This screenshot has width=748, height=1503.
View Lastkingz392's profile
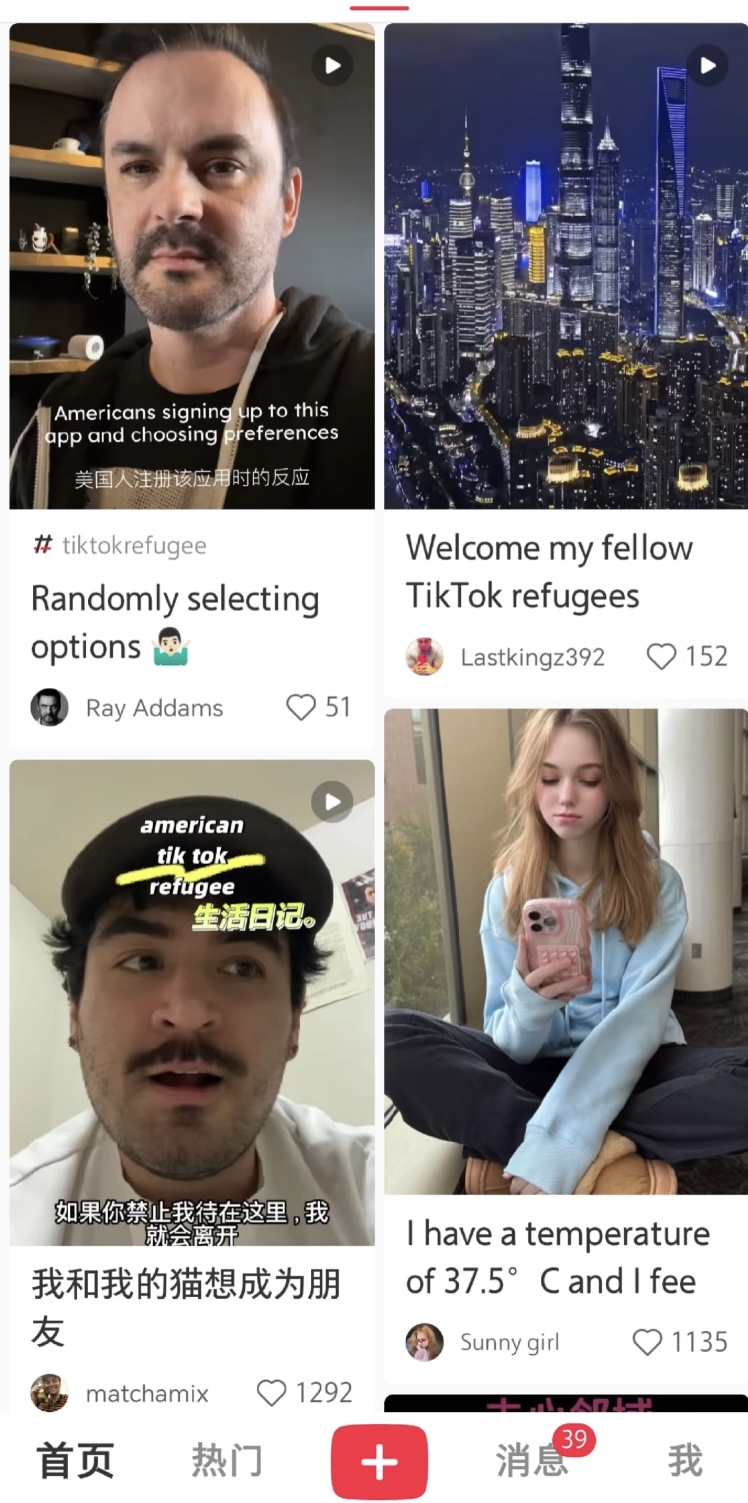point(505,657)
